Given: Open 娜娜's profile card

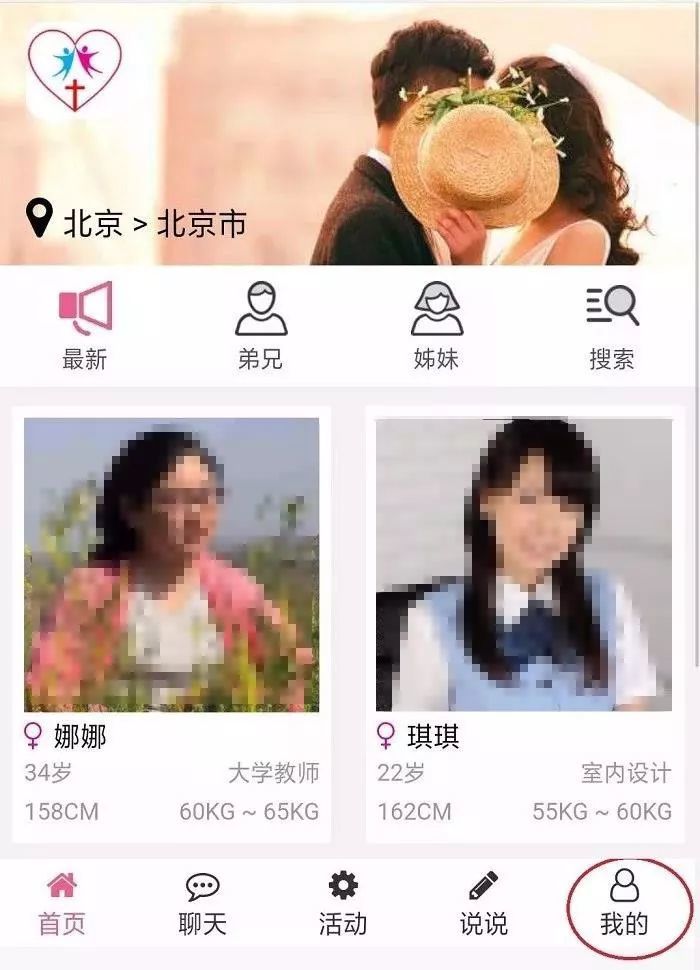Looking at the screenshot, I should point(171,620).
